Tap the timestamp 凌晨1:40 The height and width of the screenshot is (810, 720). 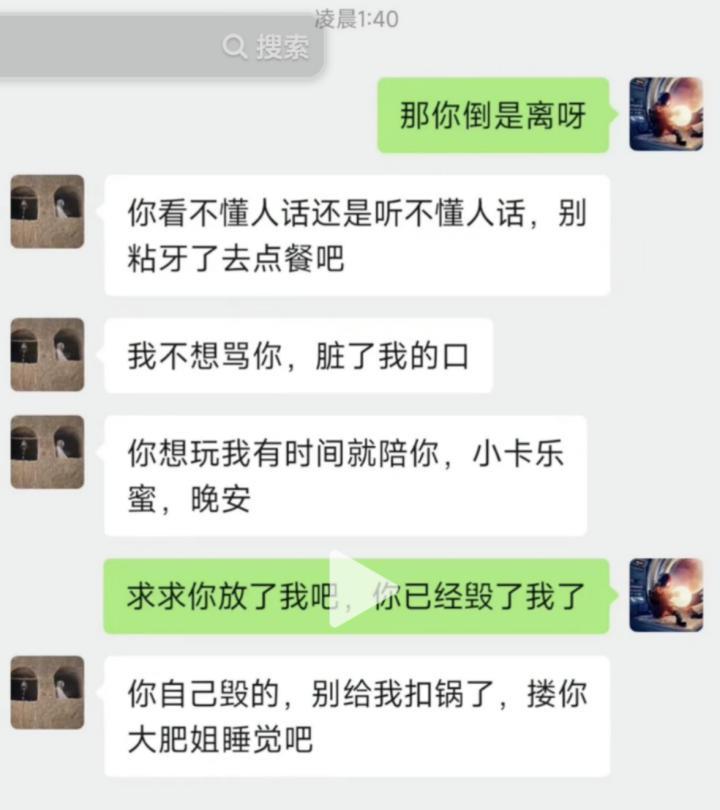tap(360, 18)
